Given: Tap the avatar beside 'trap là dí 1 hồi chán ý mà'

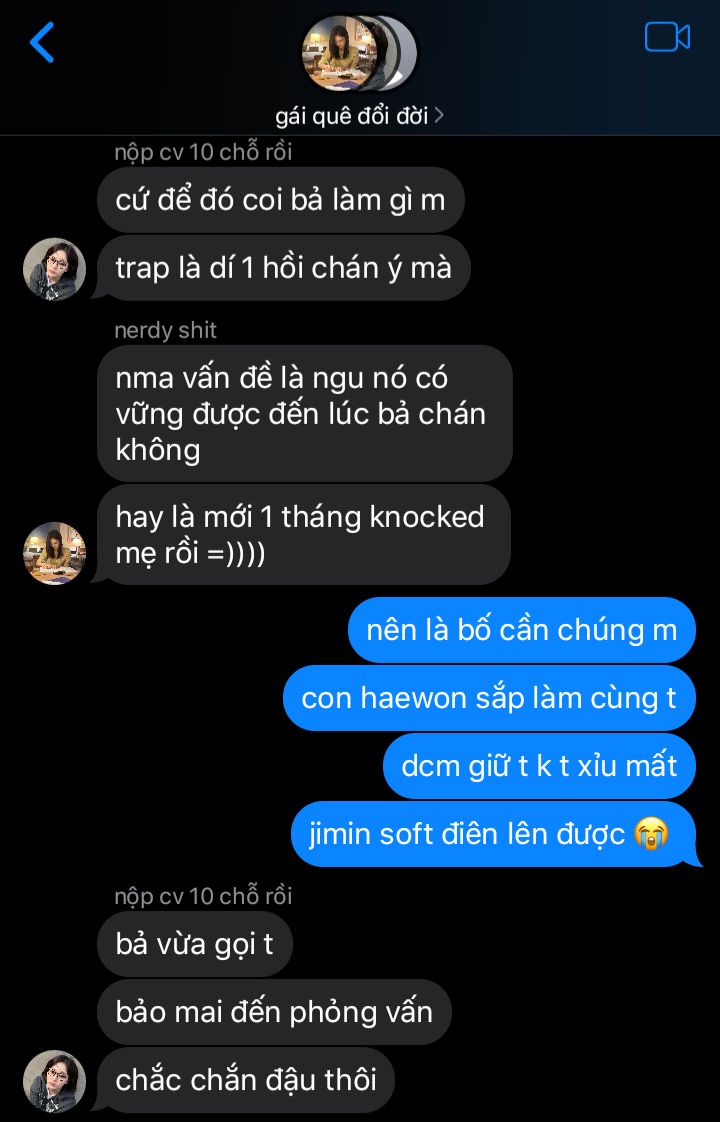Looking at the screenshot, I should 54,269.
